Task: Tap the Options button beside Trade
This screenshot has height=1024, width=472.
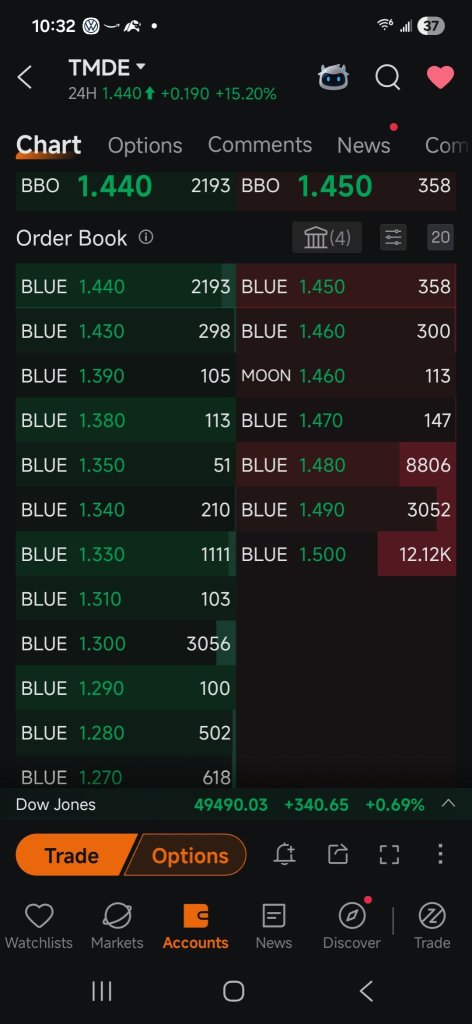Action: click(189, 855)
